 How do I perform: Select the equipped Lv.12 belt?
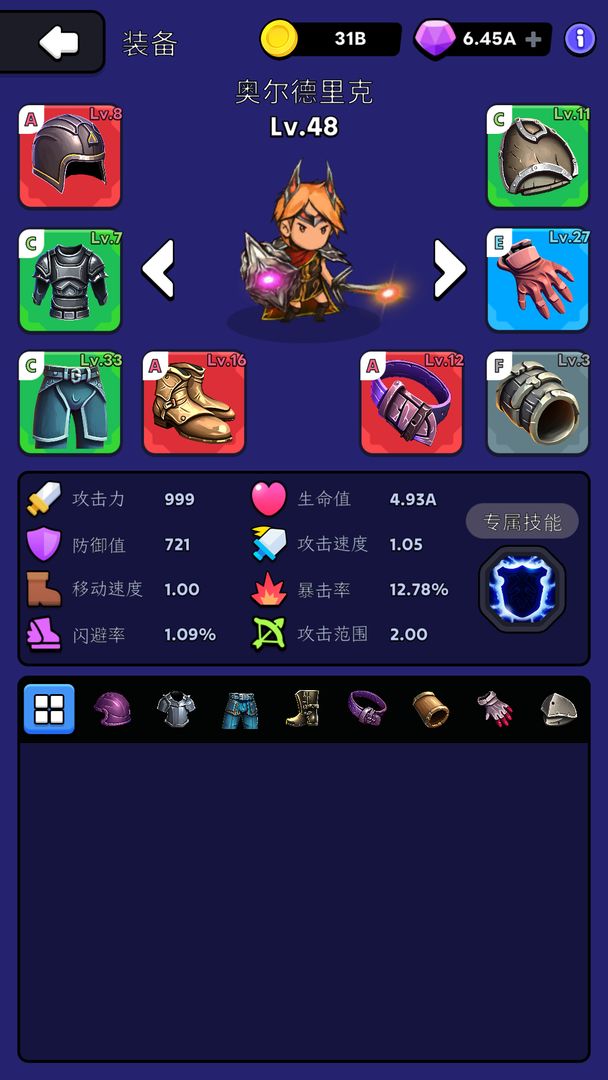pyautogui.click(x=412, y=403)
